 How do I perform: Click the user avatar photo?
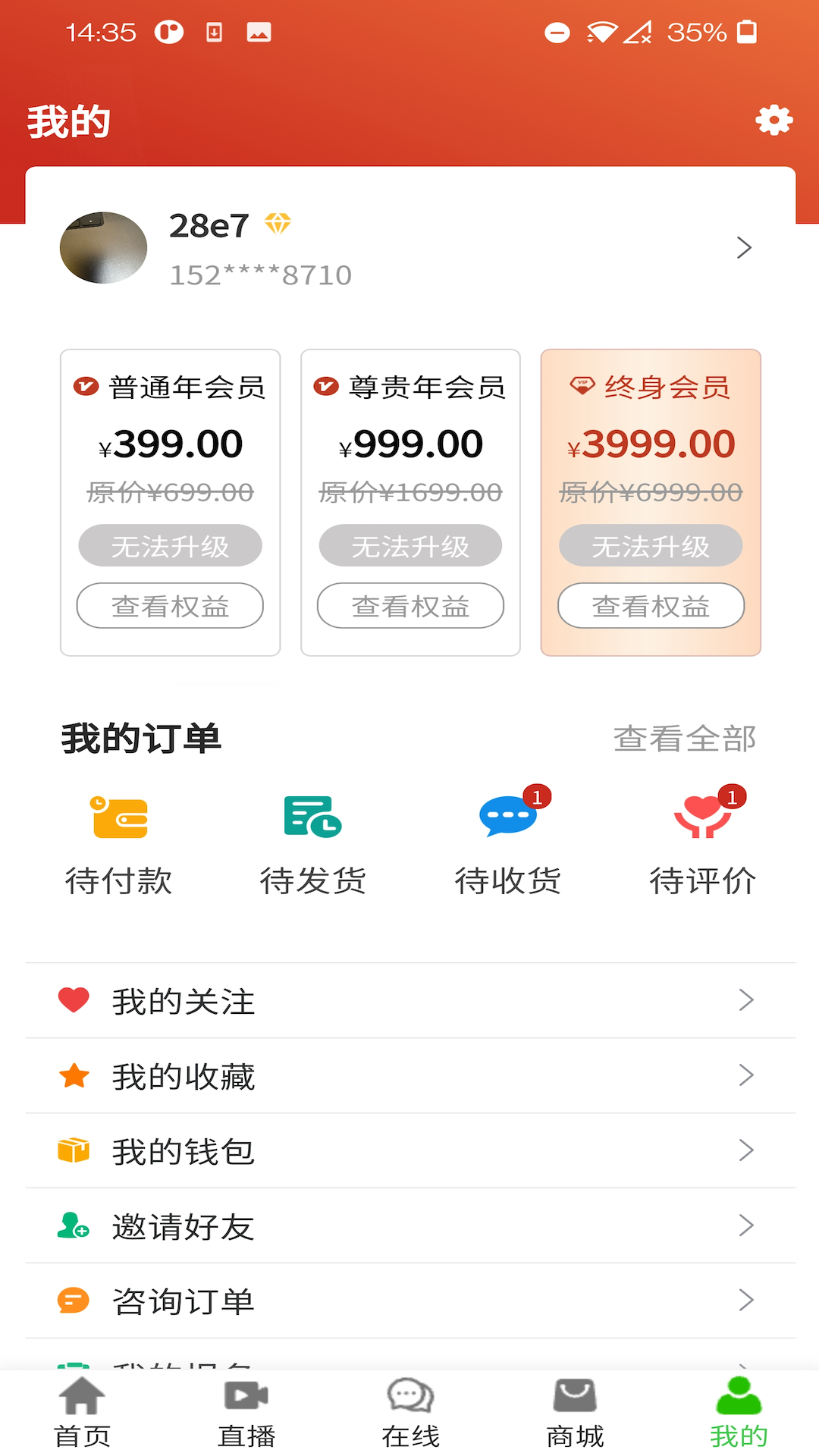click(x=104, y=246)
